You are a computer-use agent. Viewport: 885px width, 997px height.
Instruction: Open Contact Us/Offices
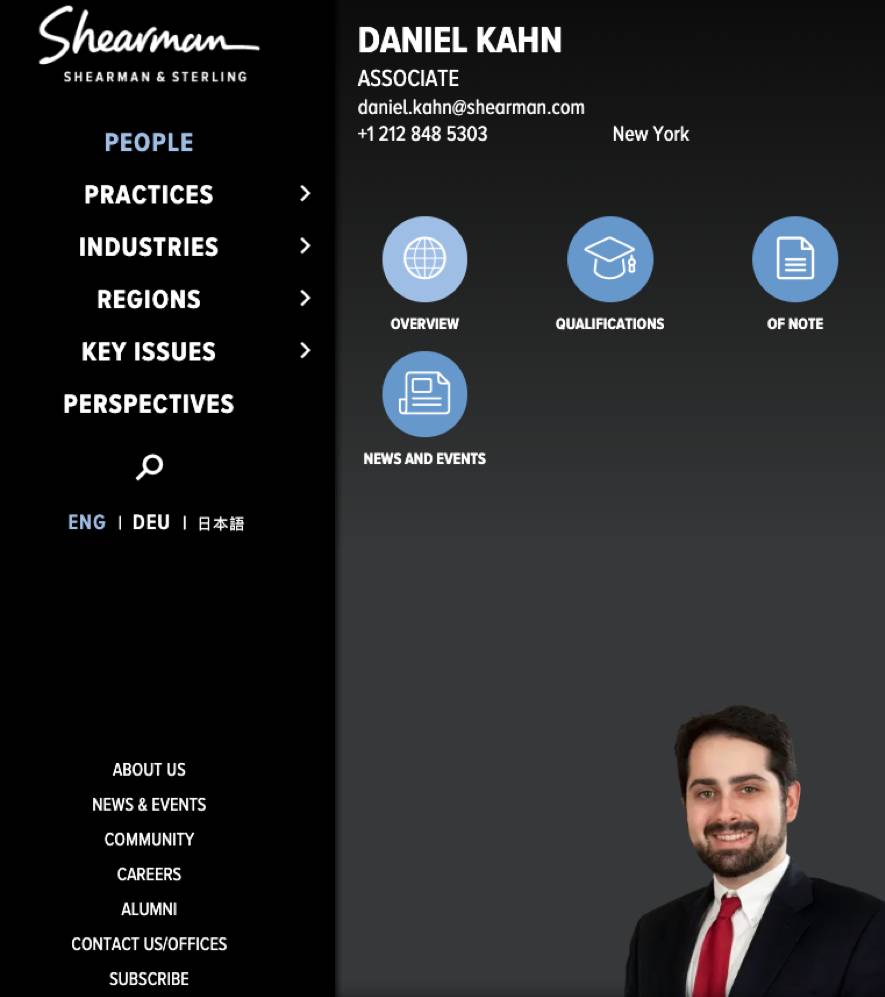(x=149, y=944)
